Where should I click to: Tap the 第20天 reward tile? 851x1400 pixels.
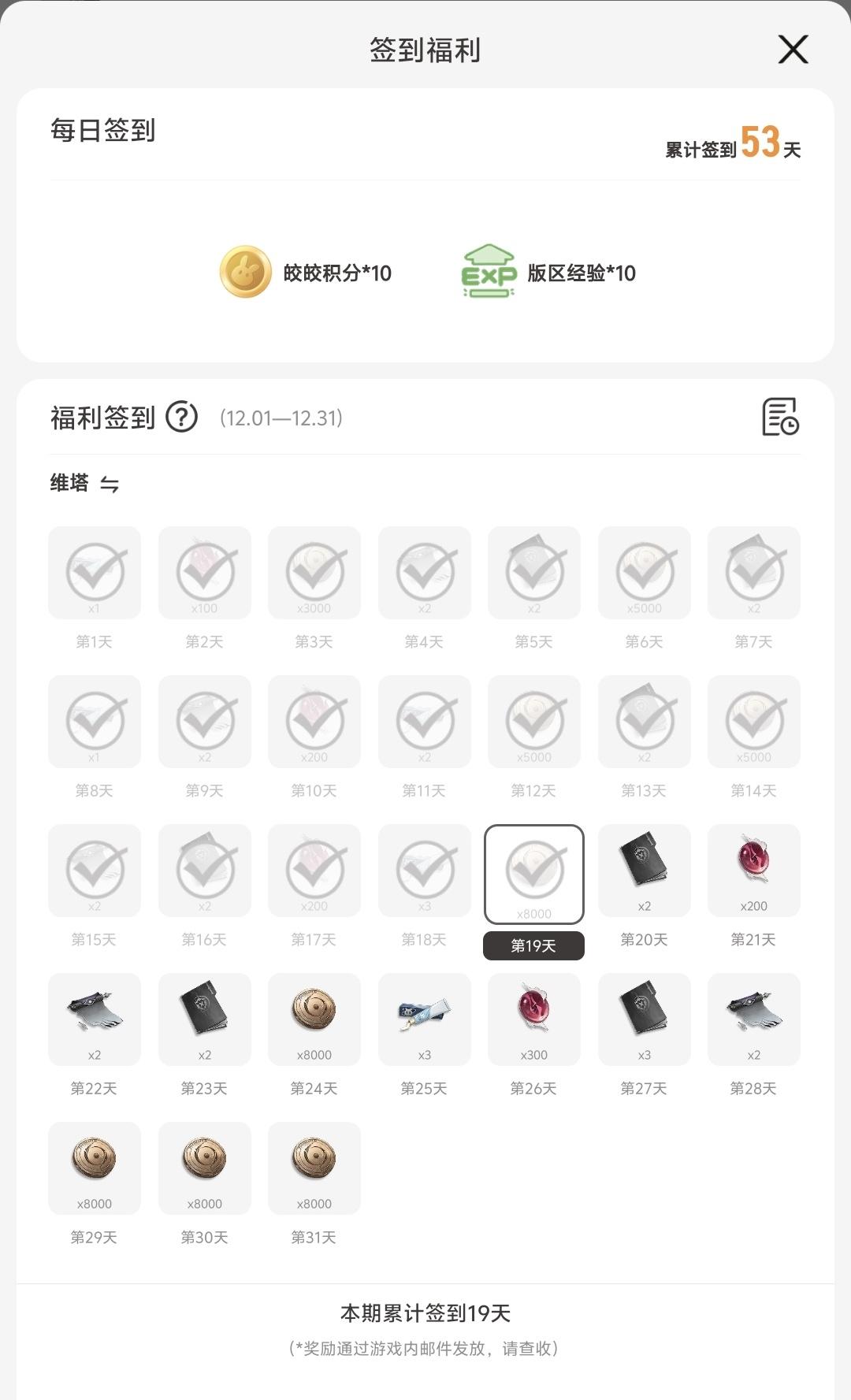[644, 871]
